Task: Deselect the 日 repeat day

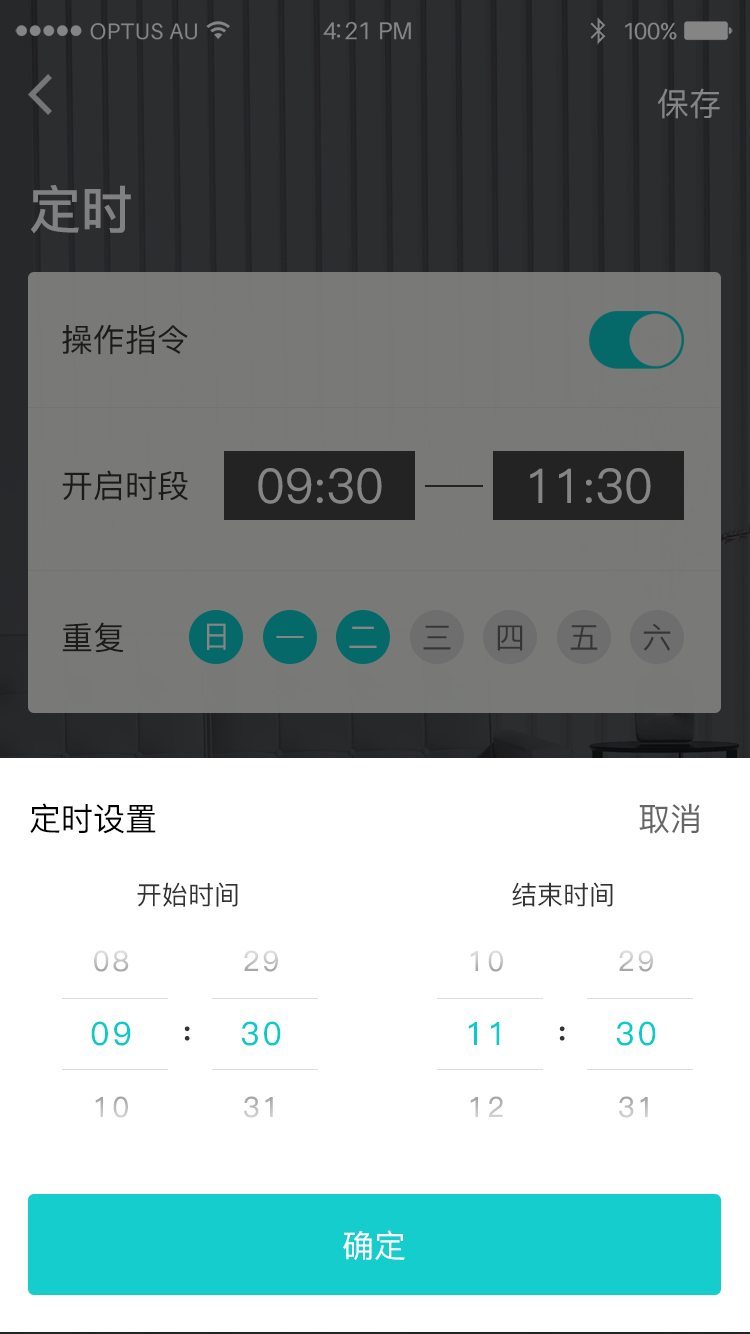Action: [216, 637]
